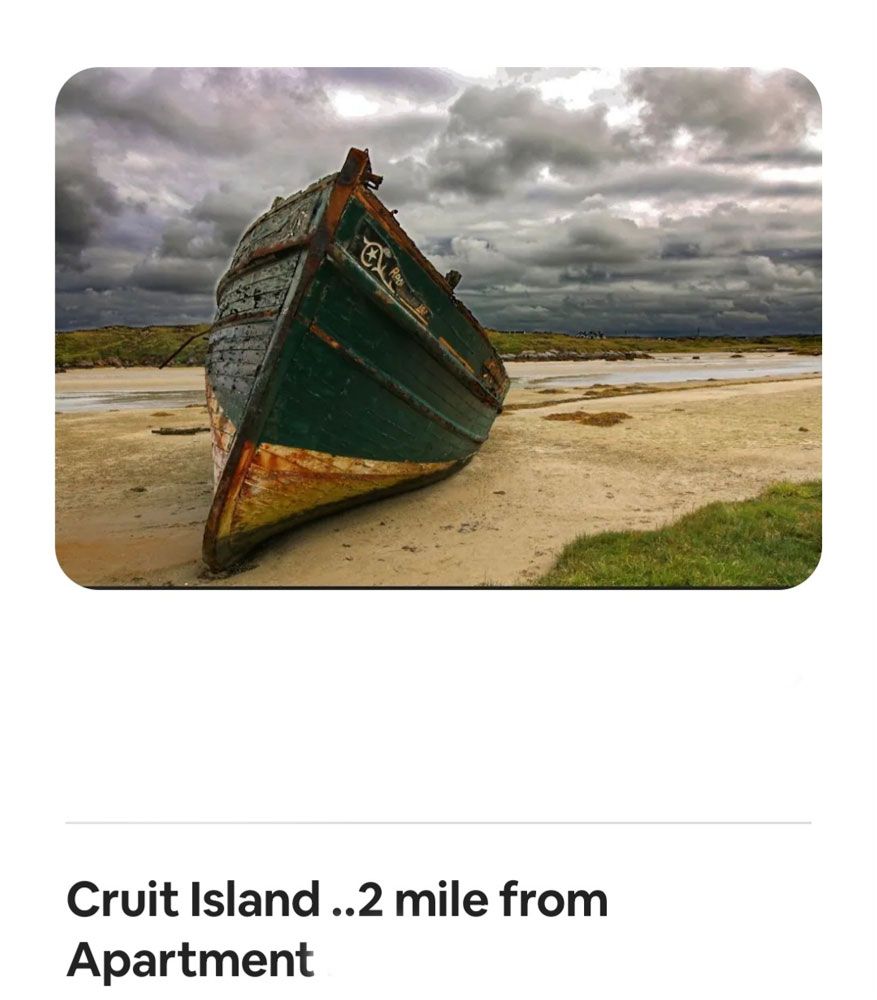The width and height of the screenshot is (877, 1000).
Task: Open the stranded boat photo
Action: pos(438,328)
